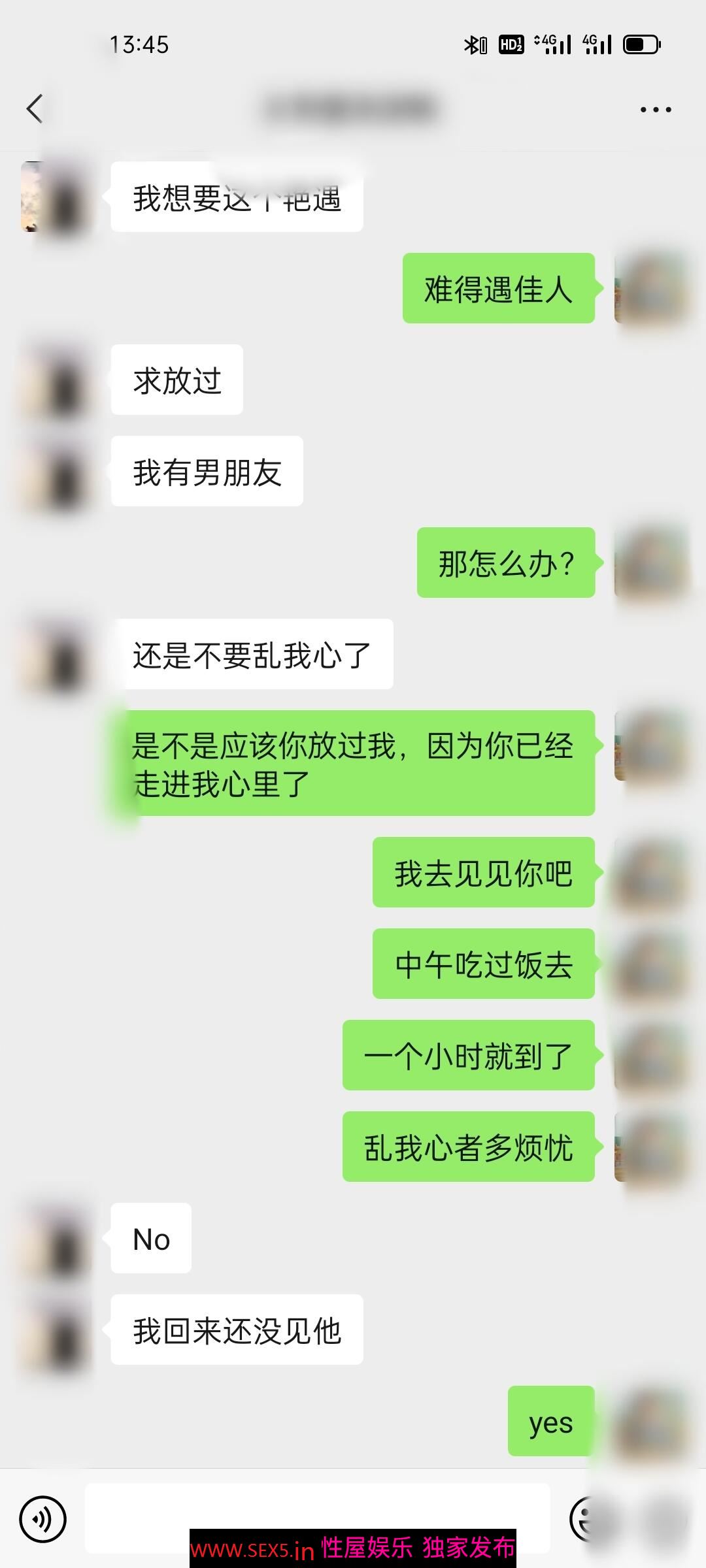Switch to voice message input

[43, 1519]
